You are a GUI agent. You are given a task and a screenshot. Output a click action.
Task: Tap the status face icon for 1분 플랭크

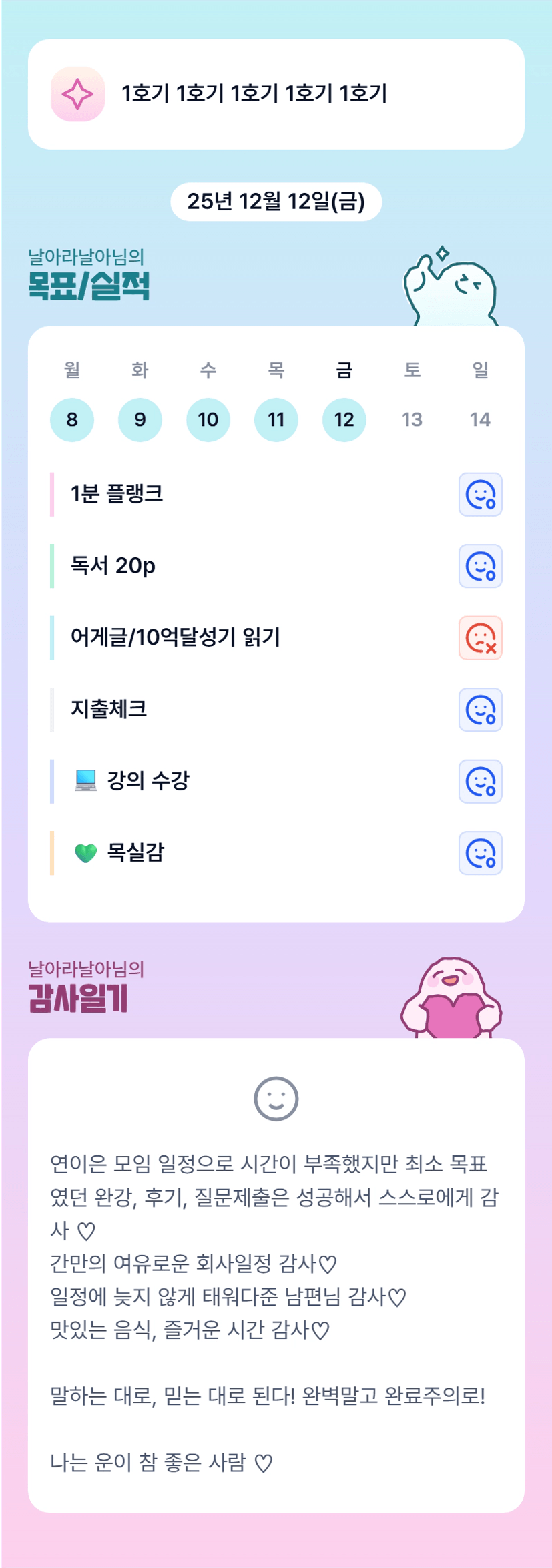tap(481, 495)
